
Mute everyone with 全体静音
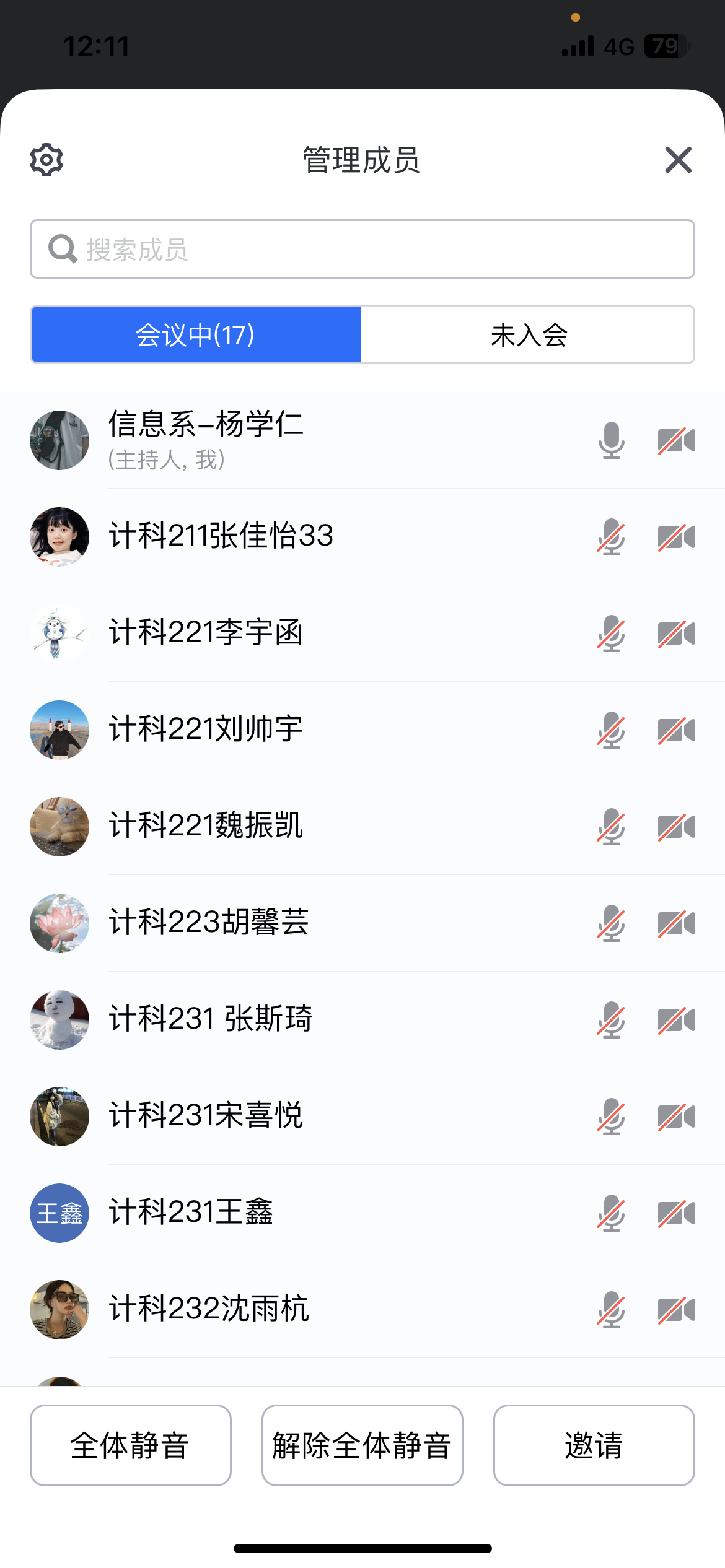click(x=130, y=1445)
